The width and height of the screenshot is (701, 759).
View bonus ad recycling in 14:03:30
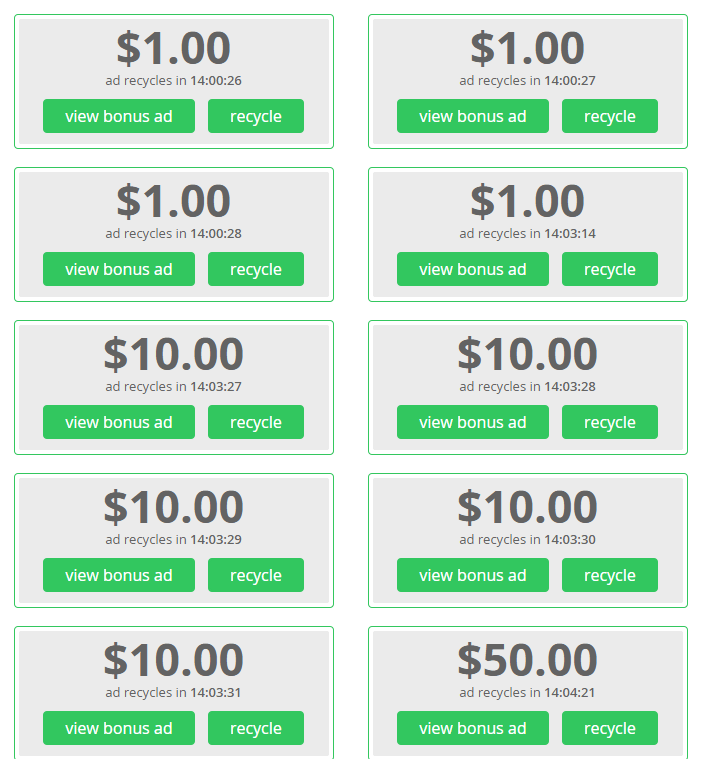pos(472,575)
